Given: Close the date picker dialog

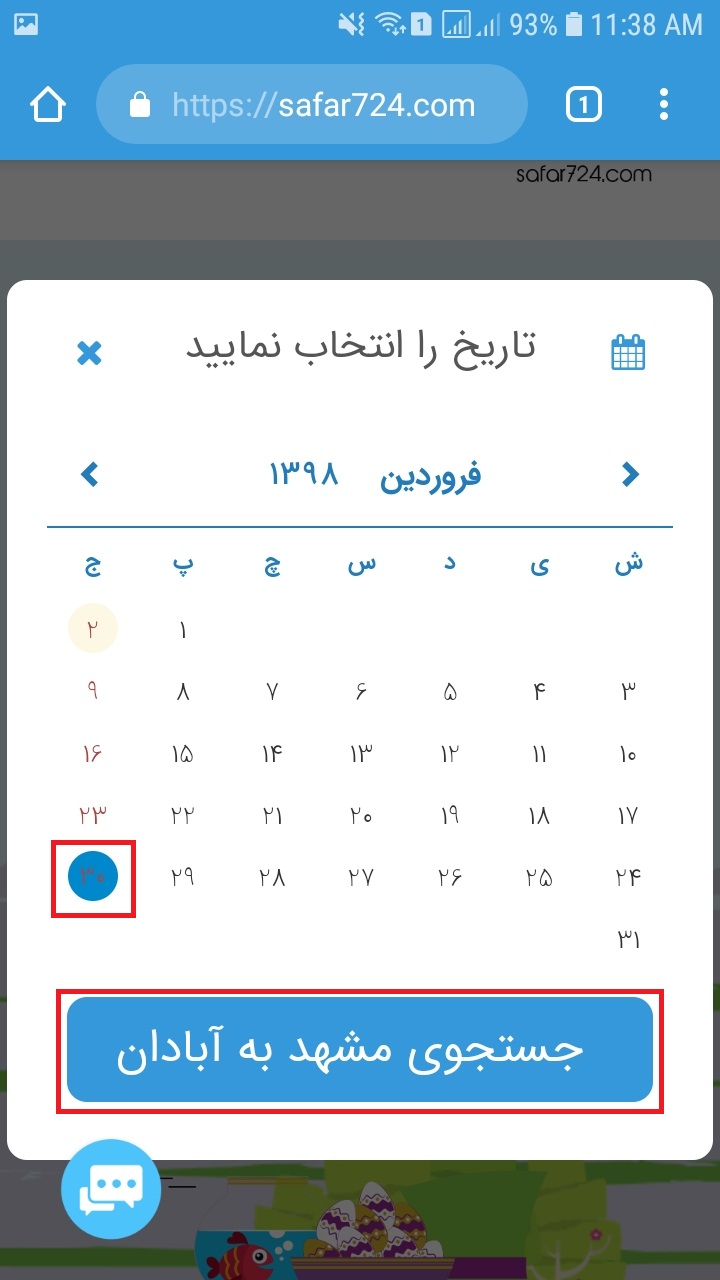Looking at the screenshot, I should [x=90, y=353].
